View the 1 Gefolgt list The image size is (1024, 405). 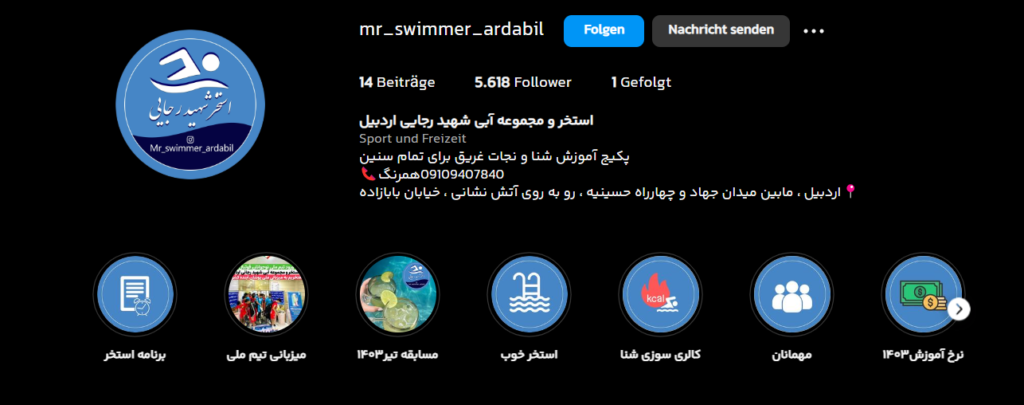click(640, 82)
